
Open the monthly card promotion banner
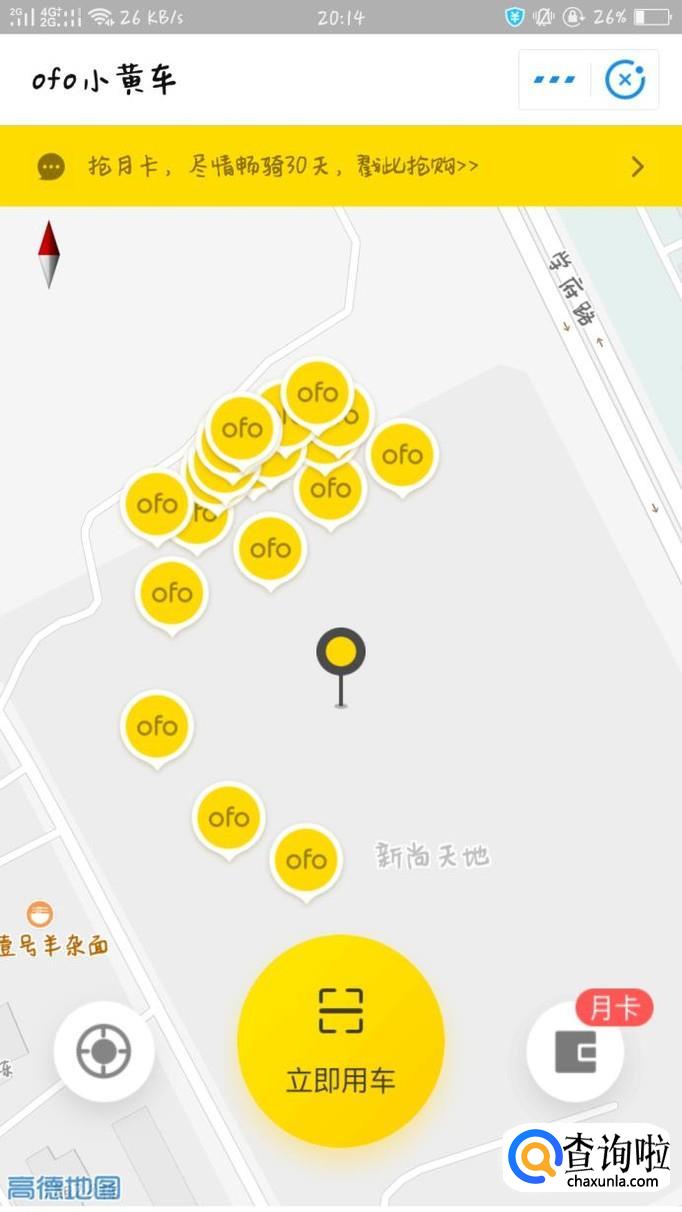pyautogui.click(x=340, y=166)
